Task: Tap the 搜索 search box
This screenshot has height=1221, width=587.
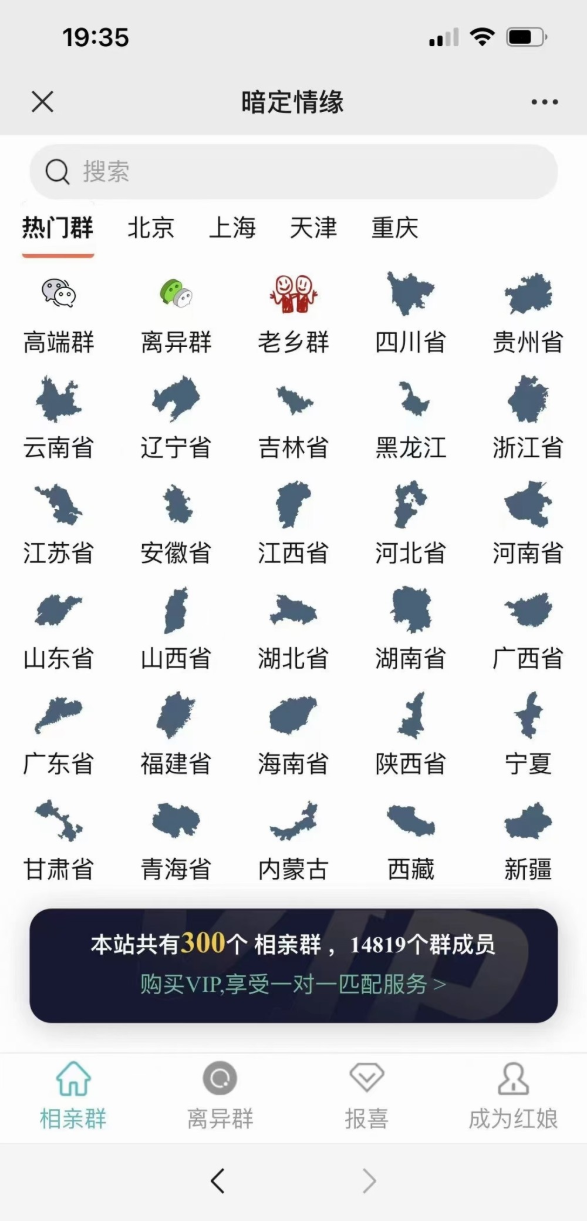Action: click(x=293, y=172)
